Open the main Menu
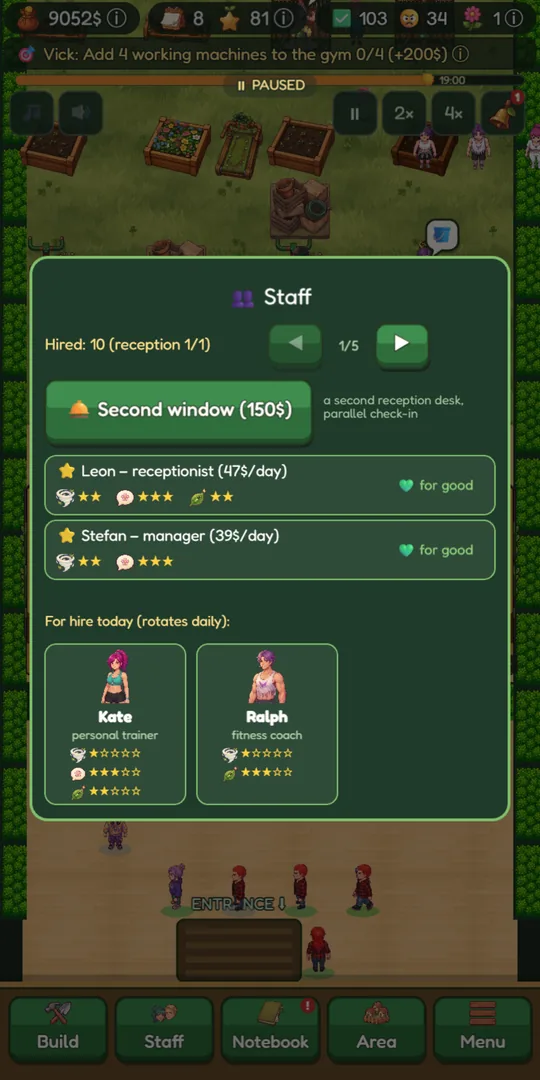Viewport: 540px width, 1080px height. [482, 1029]
